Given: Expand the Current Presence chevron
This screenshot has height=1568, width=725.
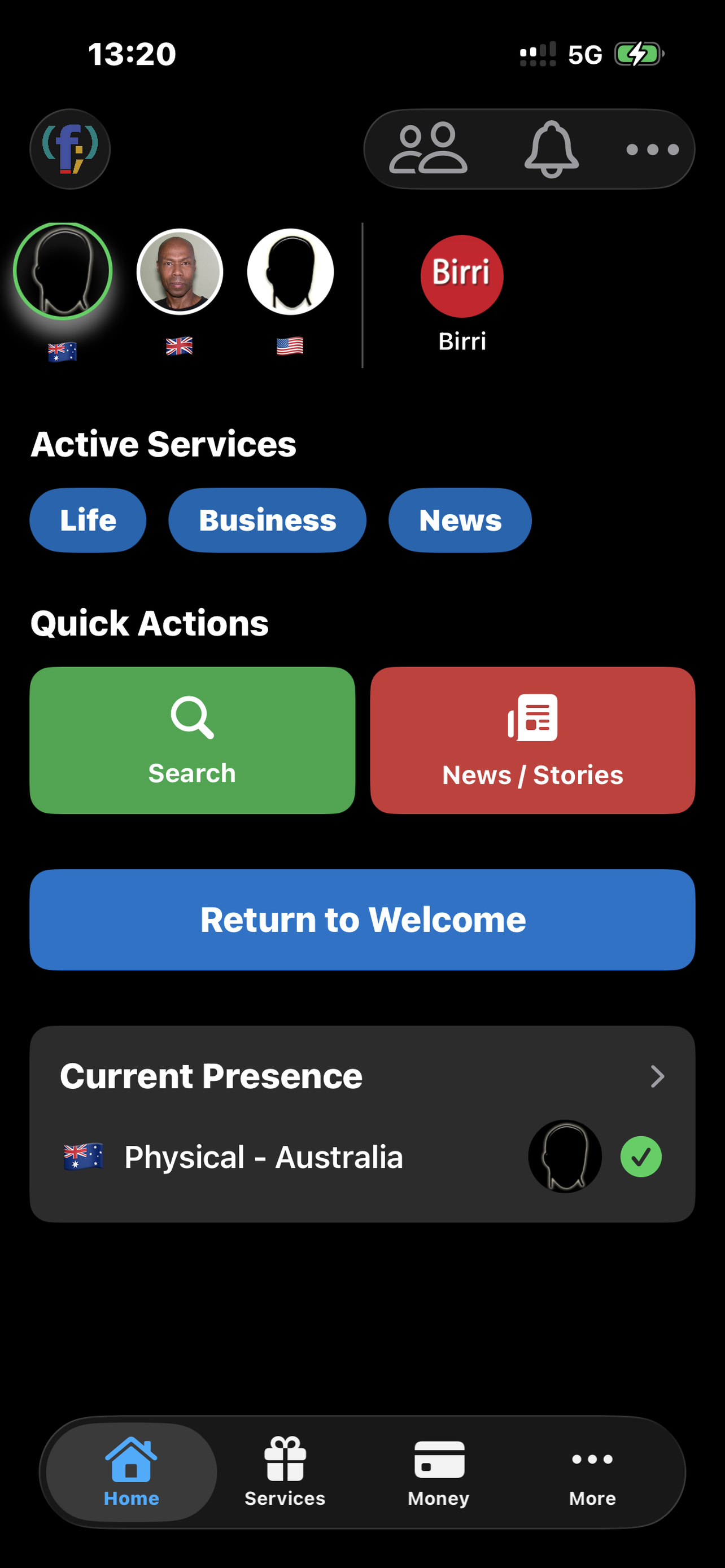Looking at the screenshot, I should tap(657, 1076).
